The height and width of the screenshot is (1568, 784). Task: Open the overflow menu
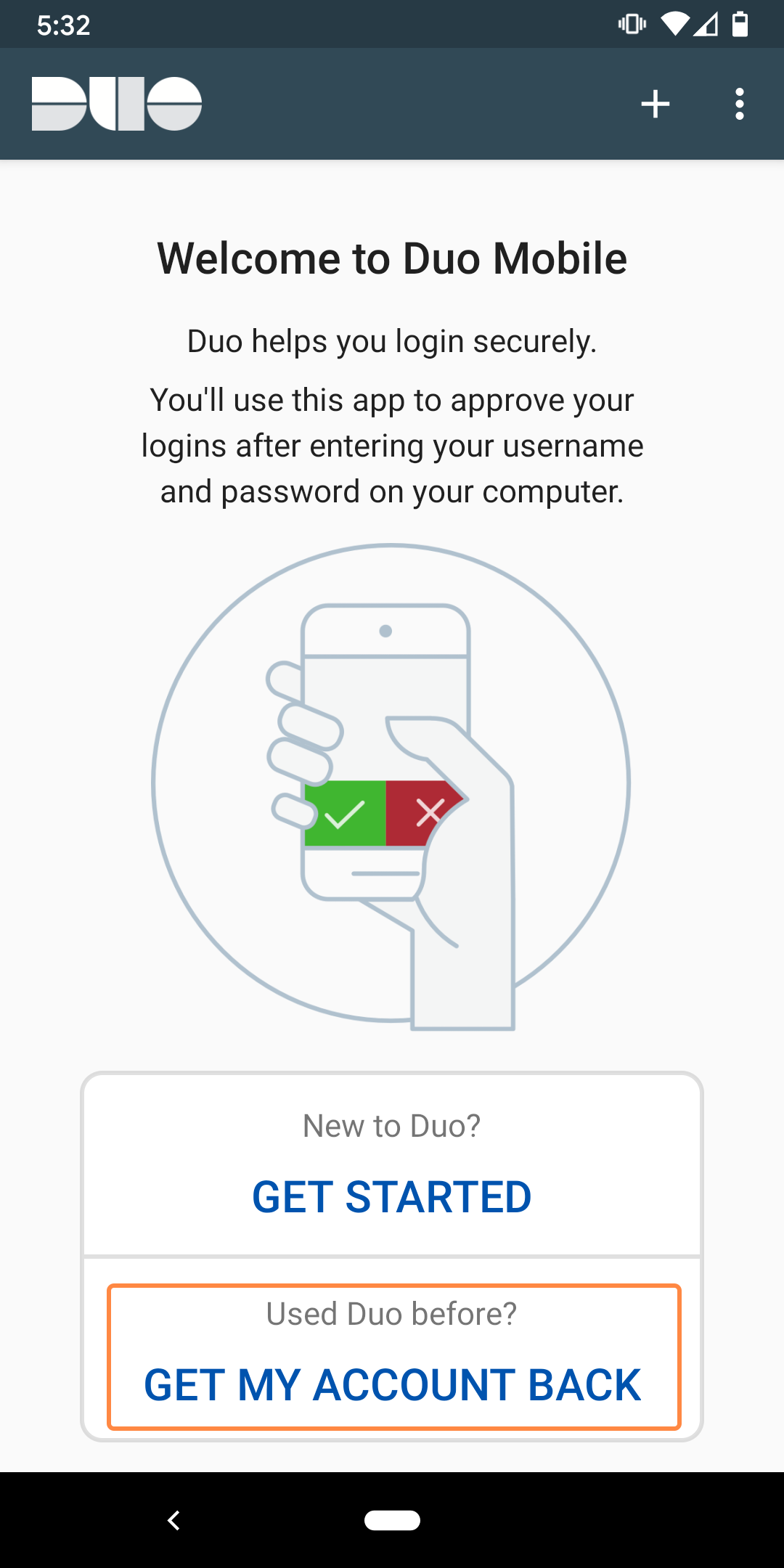point(739,104)
